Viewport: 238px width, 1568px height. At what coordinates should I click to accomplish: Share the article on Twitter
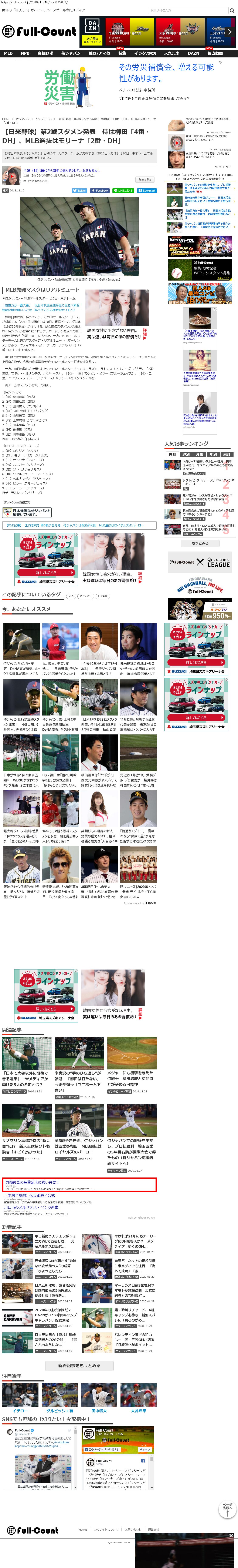click(x=80, y=191)
